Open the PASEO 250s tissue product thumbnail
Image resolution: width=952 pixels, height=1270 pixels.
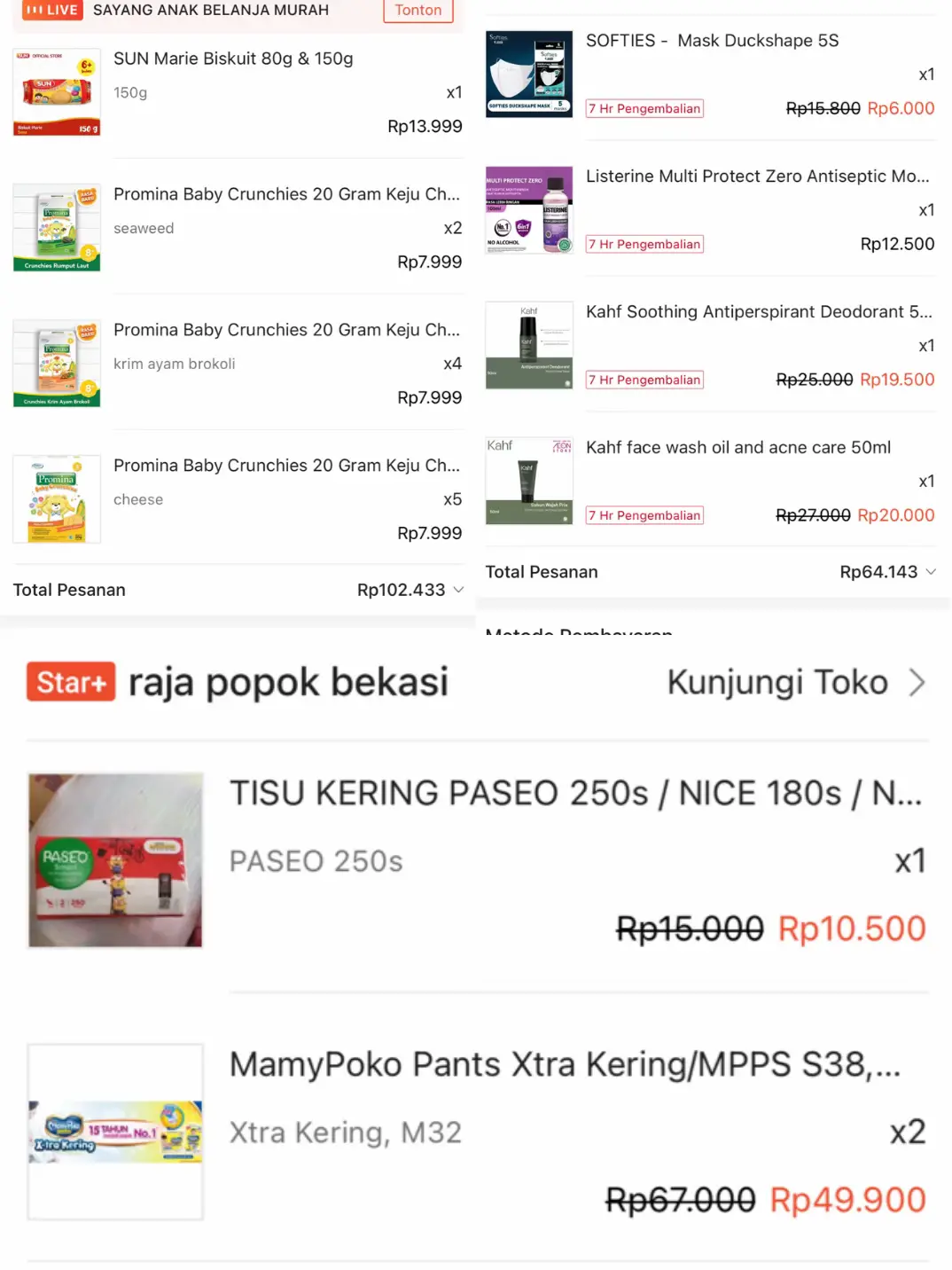(x=115, y=859)
